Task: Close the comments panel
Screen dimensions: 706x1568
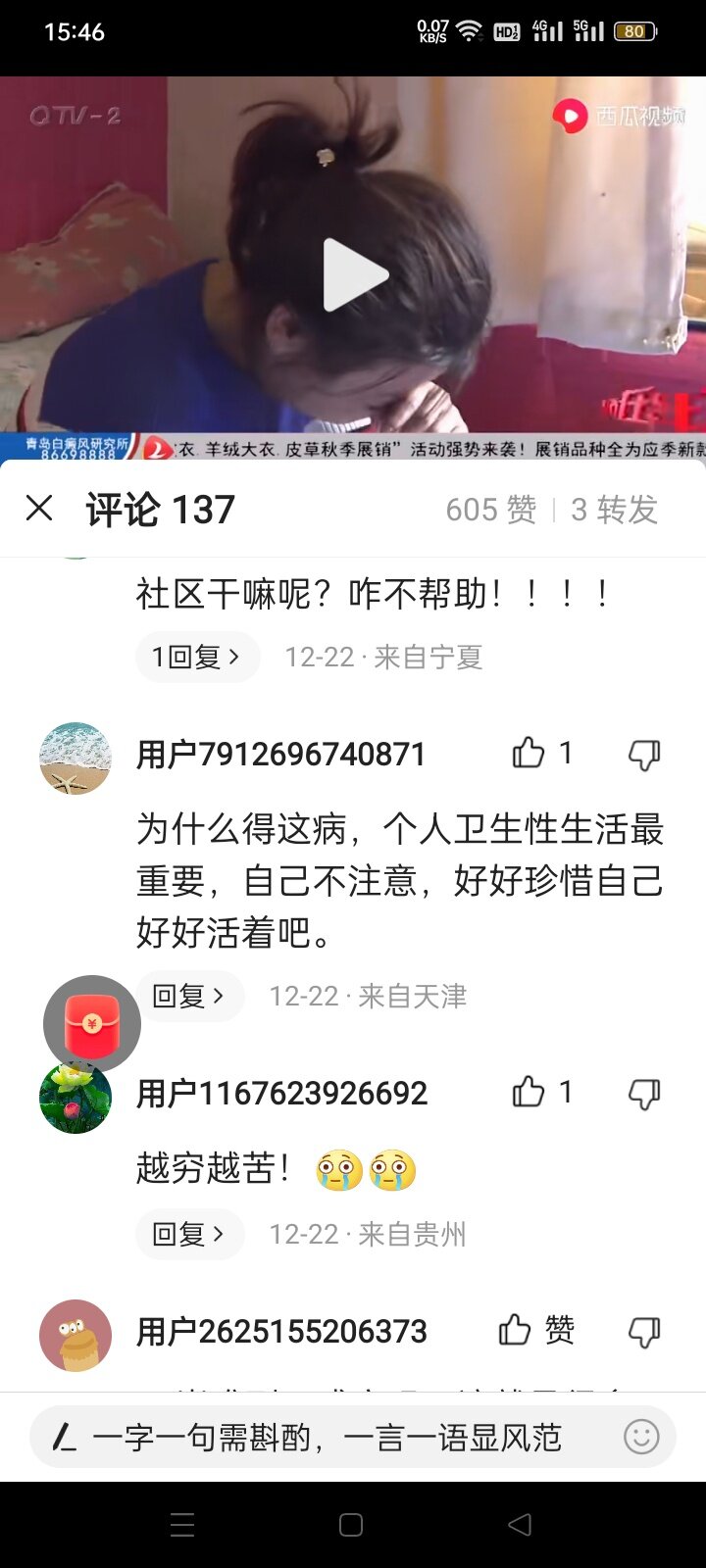Action: click(39, 508)
